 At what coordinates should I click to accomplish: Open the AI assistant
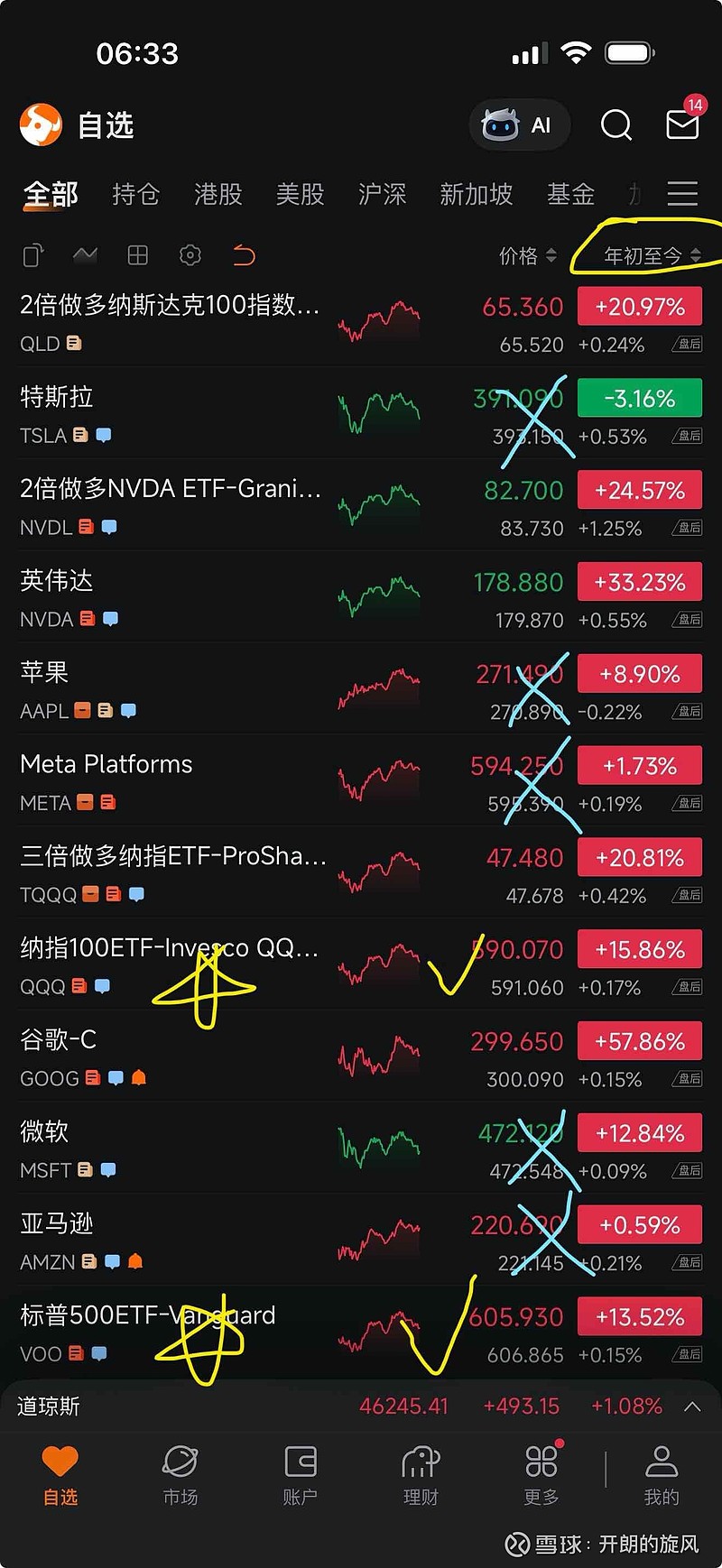[x=519, y=125]
